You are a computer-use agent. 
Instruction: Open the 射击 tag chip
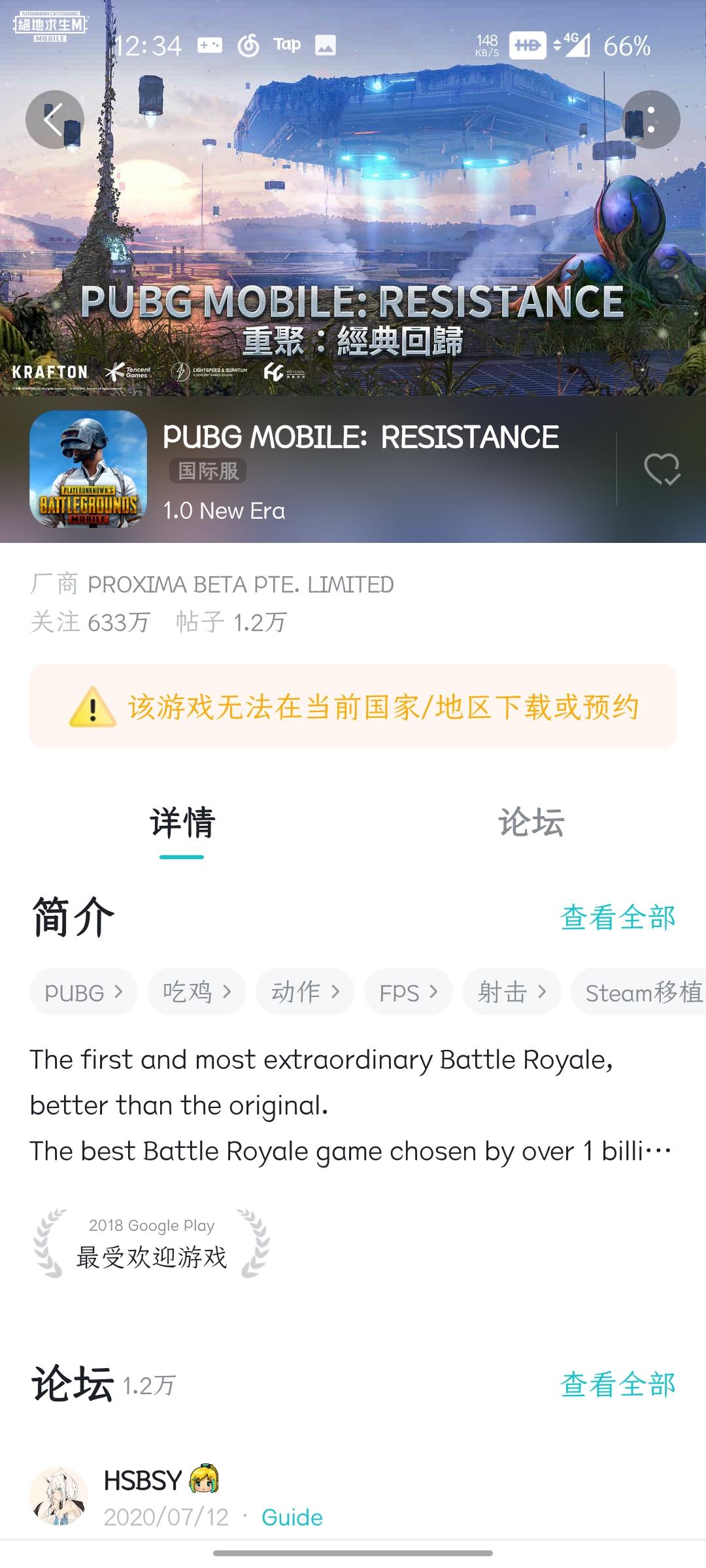click(x=511, y=992)
